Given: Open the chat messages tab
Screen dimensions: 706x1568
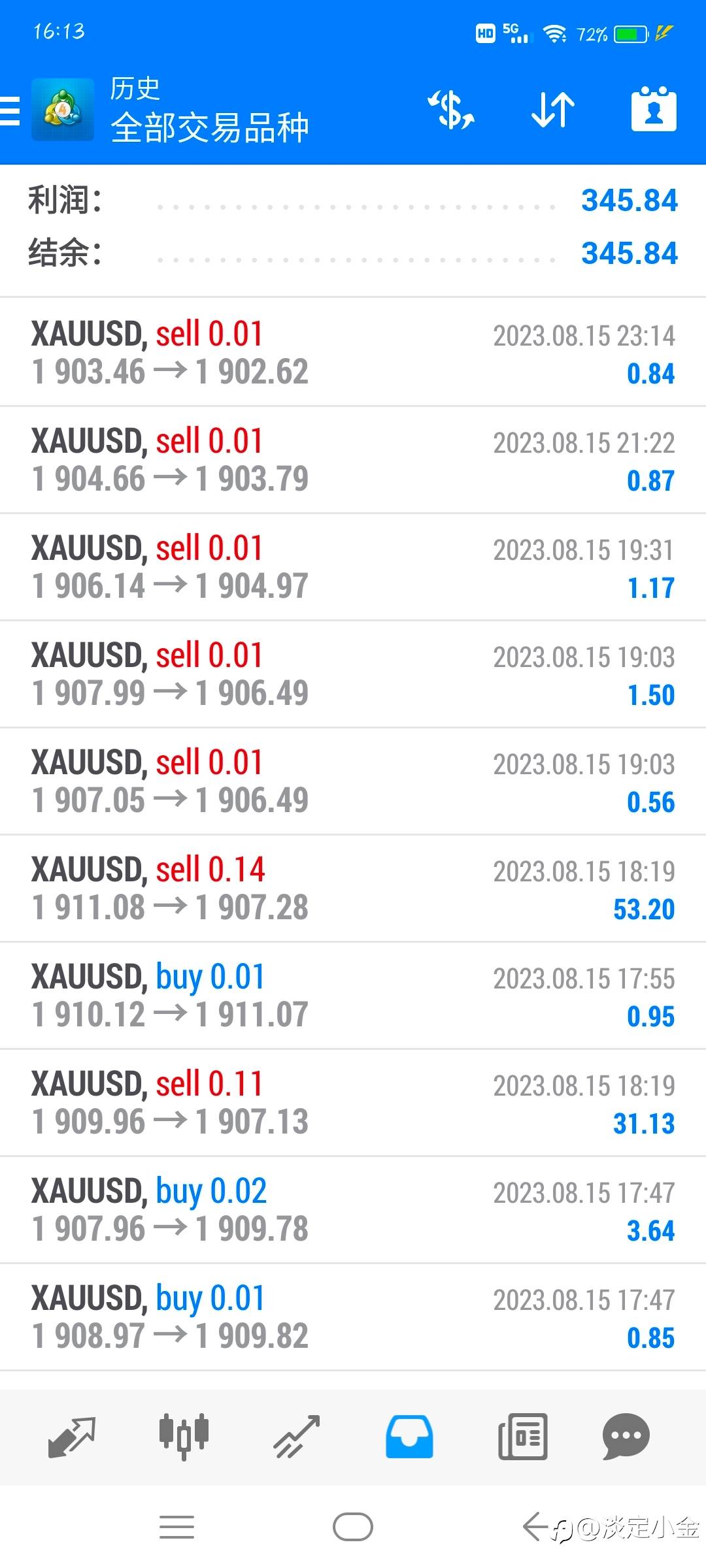Looking at the screenshot, I should click(626, 1437).
